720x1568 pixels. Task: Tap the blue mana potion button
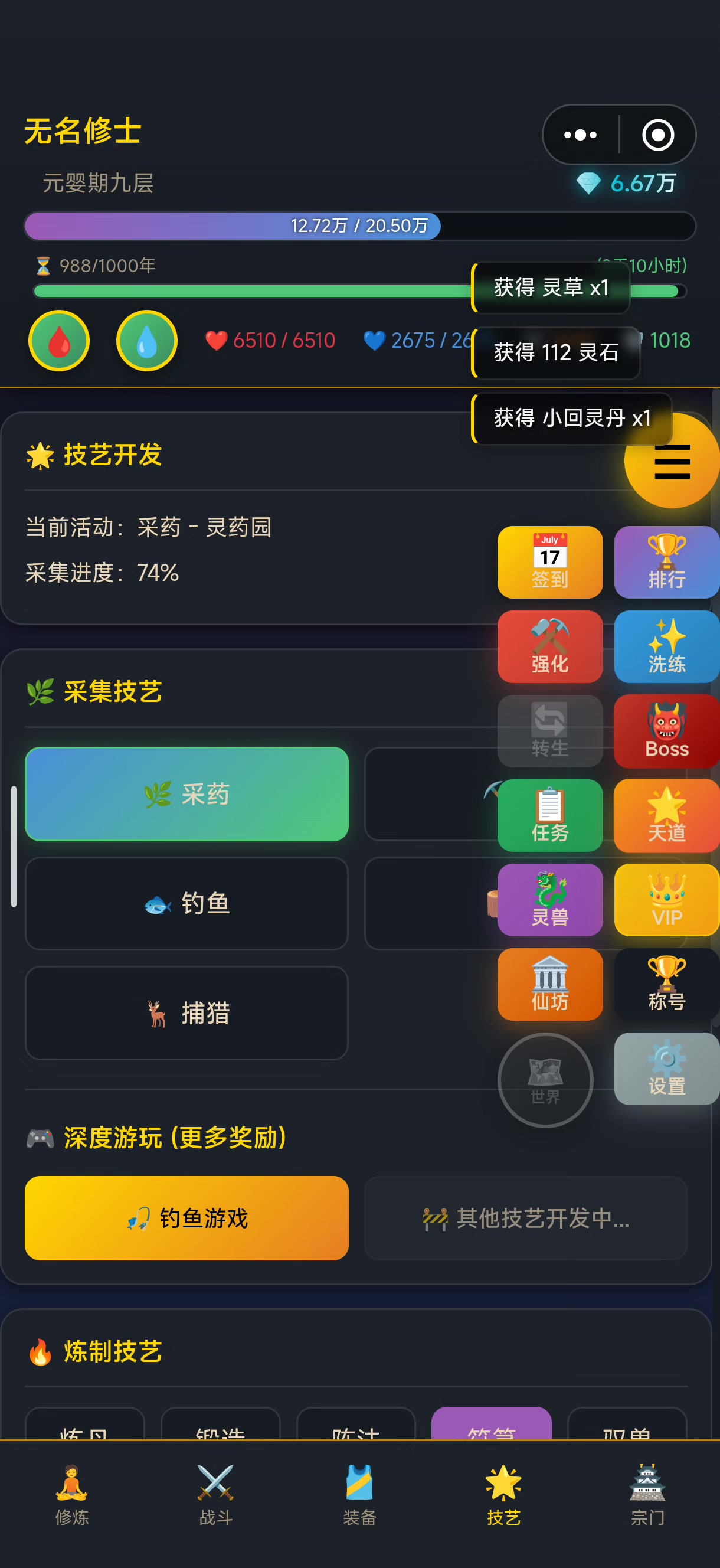pos(147,341)
